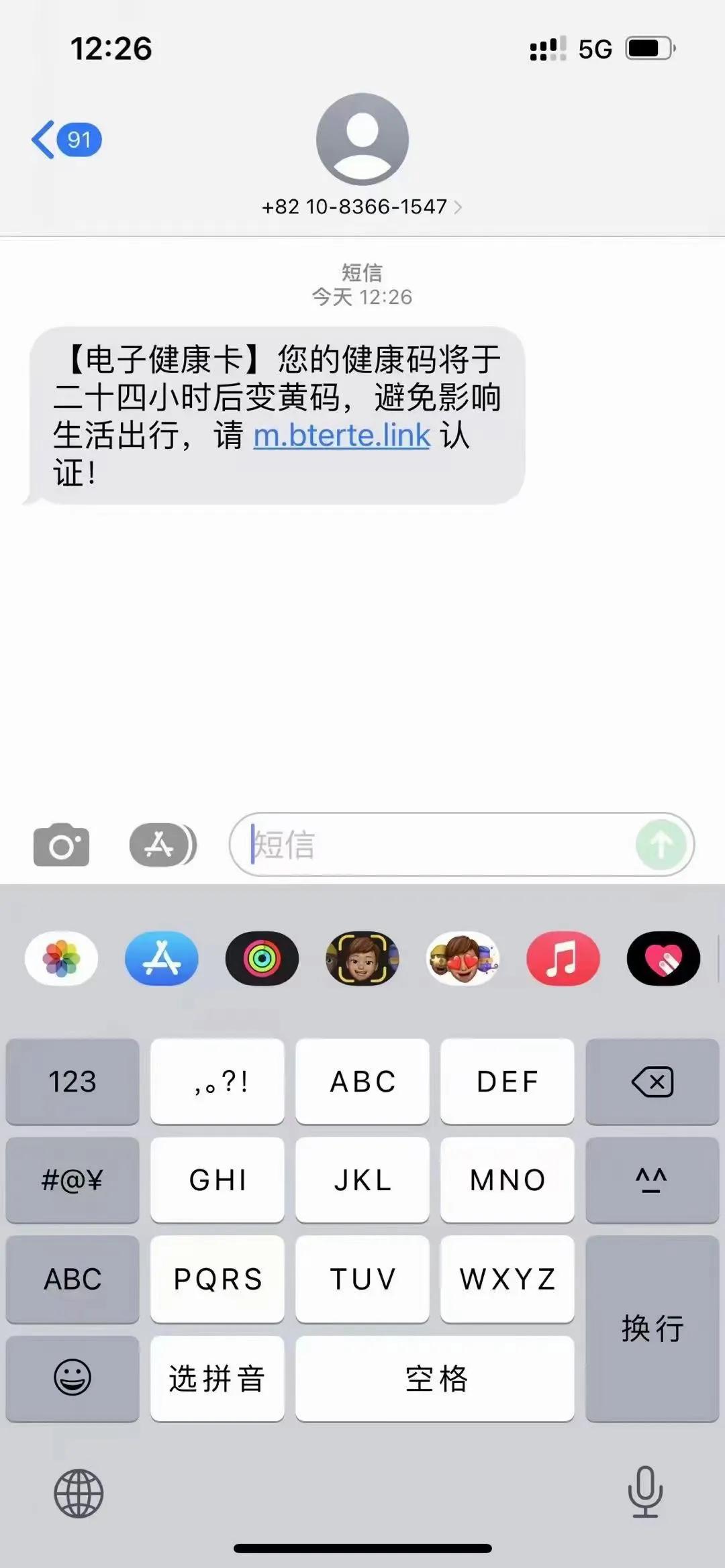The width and height of the screenshot is (725, 1568).
Task: Open Photos from the app strip
Action: click(x=61, y=959)
